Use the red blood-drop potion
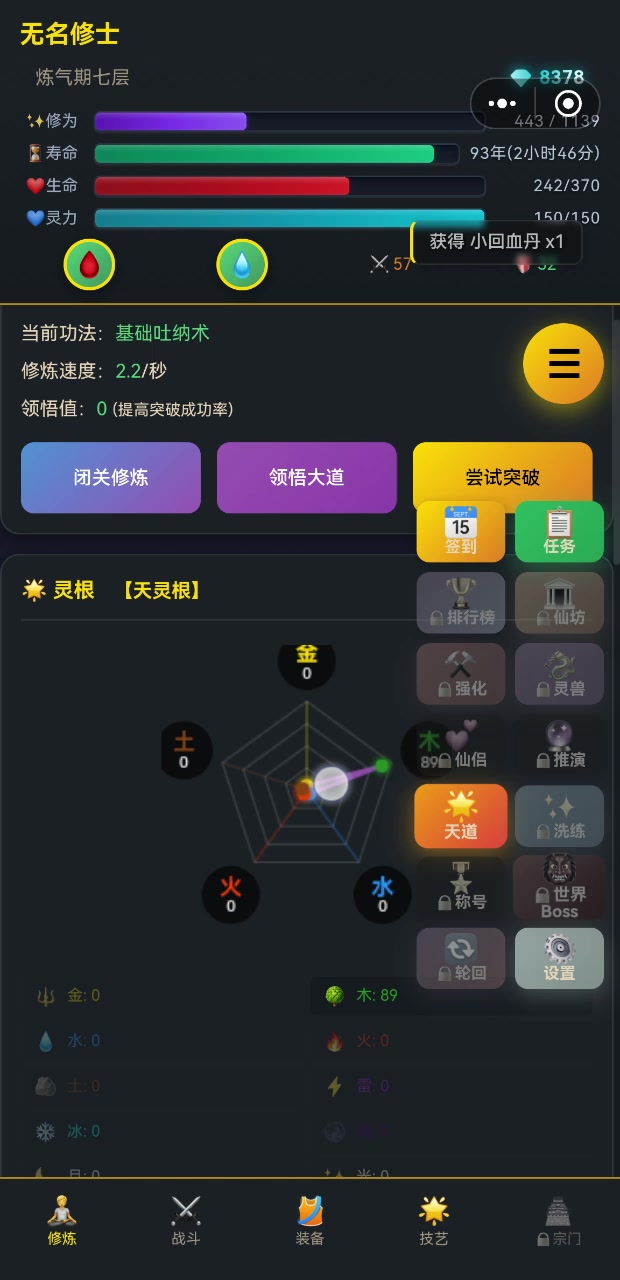Screen dimensions: 620x1280 [x=89, y=265]
